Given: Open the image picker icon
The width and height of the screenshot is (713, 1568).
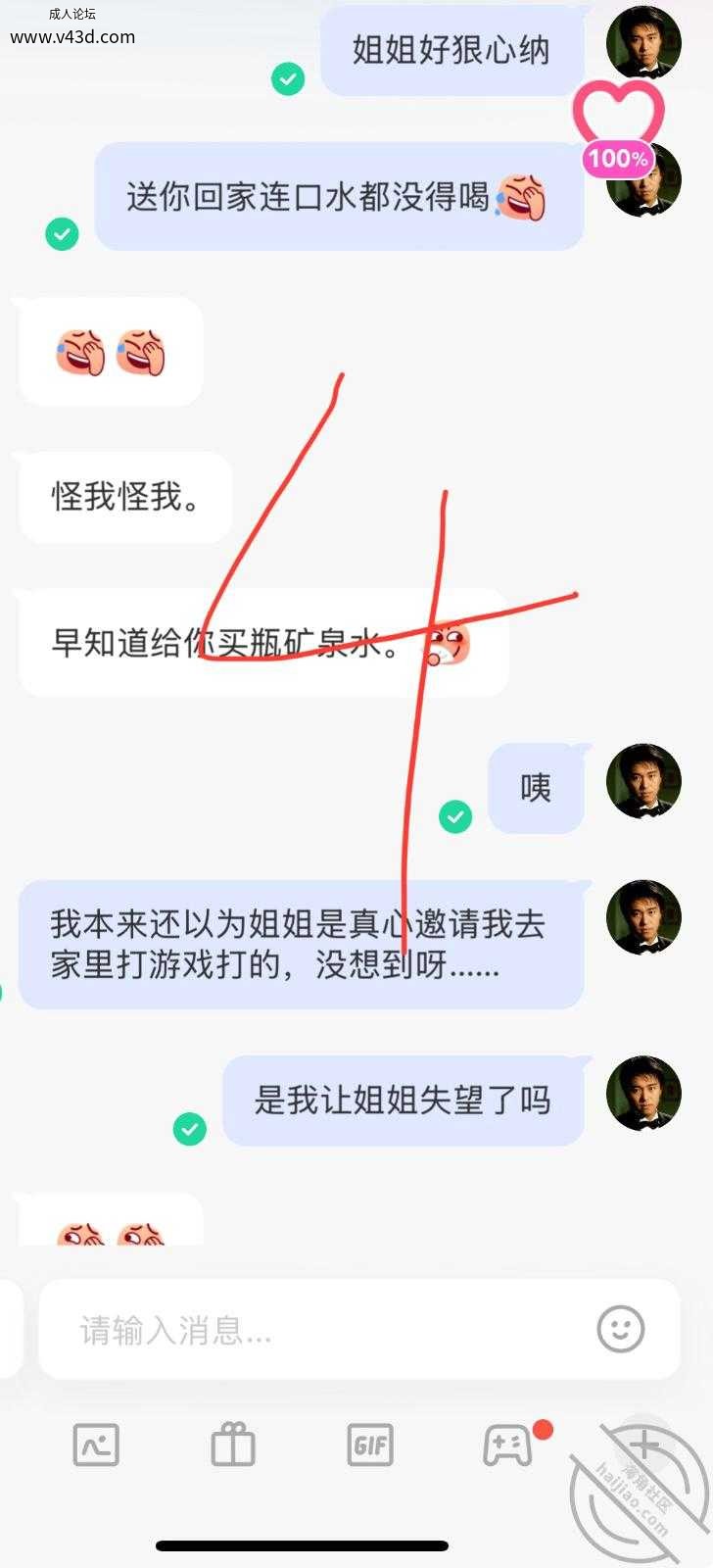Looking at the screenshot, I should [96, 1445].
